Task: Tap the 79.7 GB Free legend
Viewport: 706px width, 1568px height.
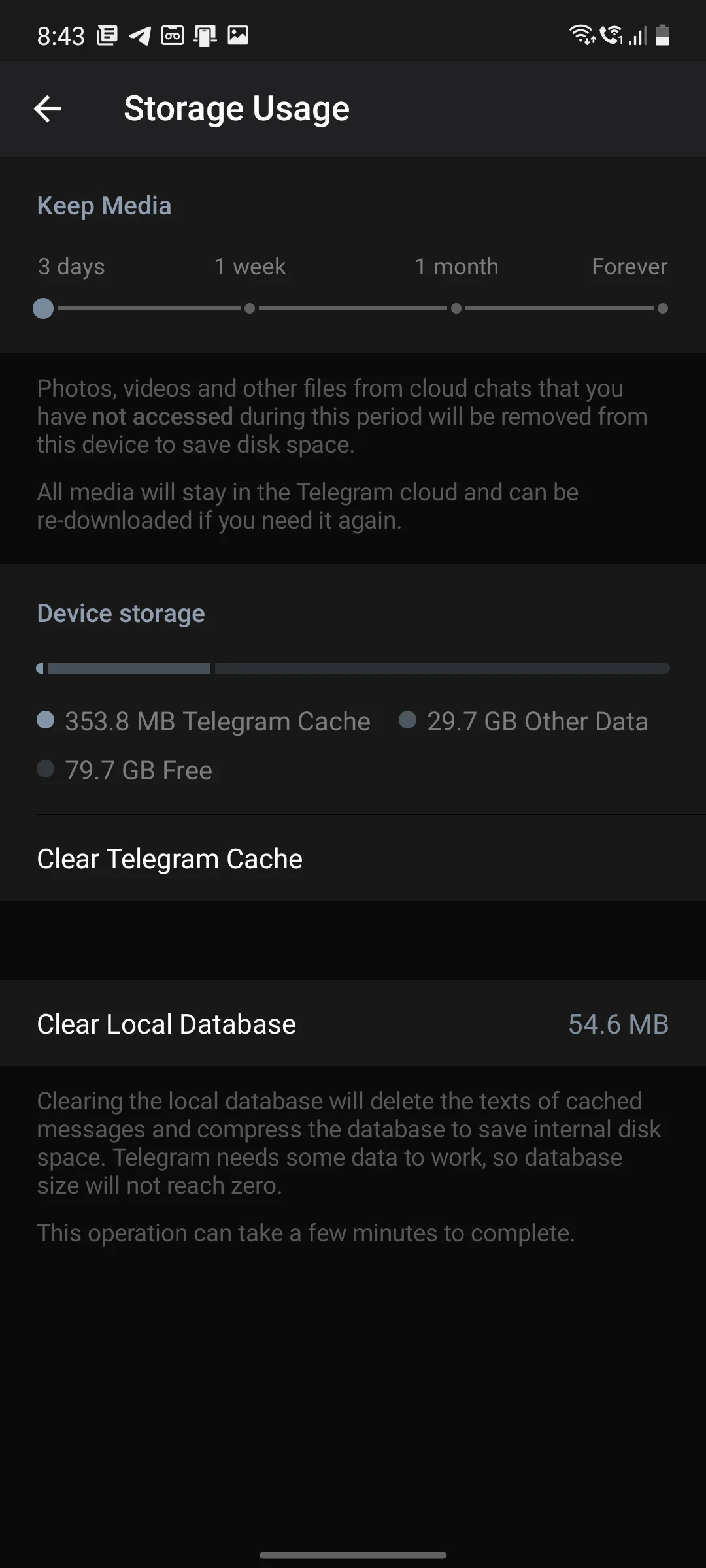Action: pyautogui.click(x=124, y=770)
